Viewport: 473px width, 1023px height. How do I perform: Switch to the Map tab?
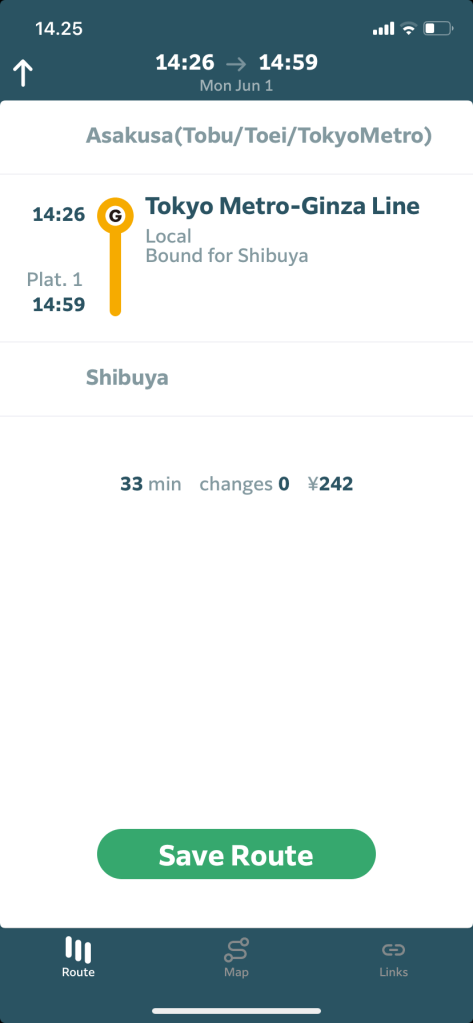tap(236, 957)
